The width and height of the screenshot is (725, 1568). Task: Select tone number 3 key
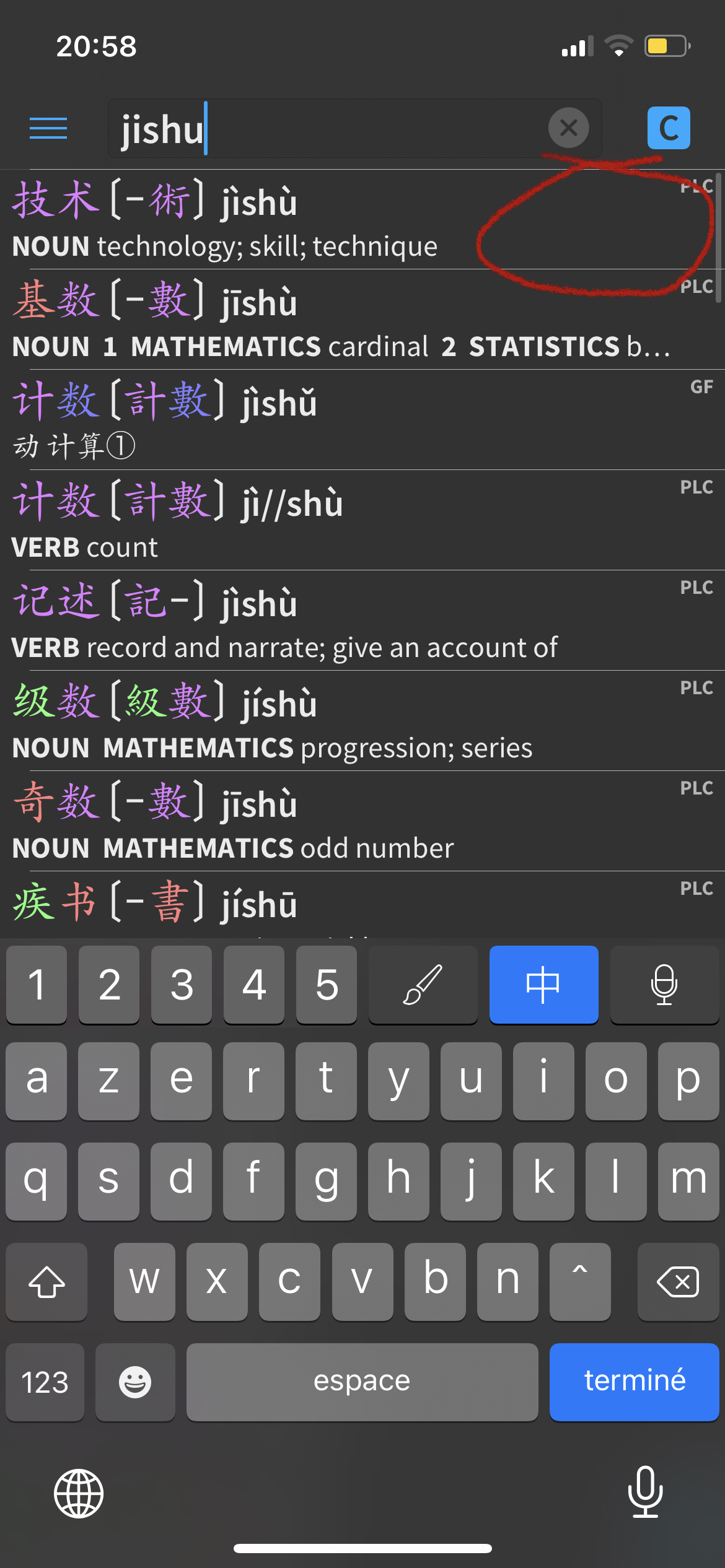[182, 985]
